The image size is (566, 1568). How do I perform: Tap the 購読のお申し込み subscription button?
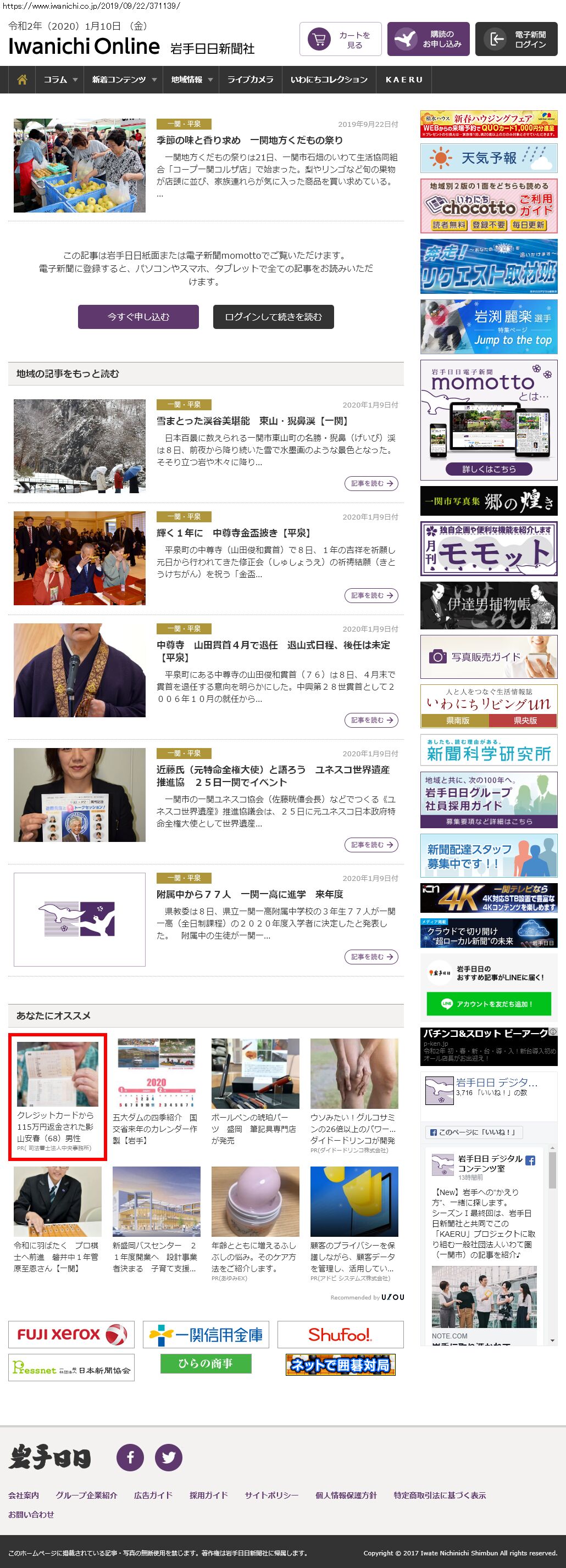click(428, 40)
